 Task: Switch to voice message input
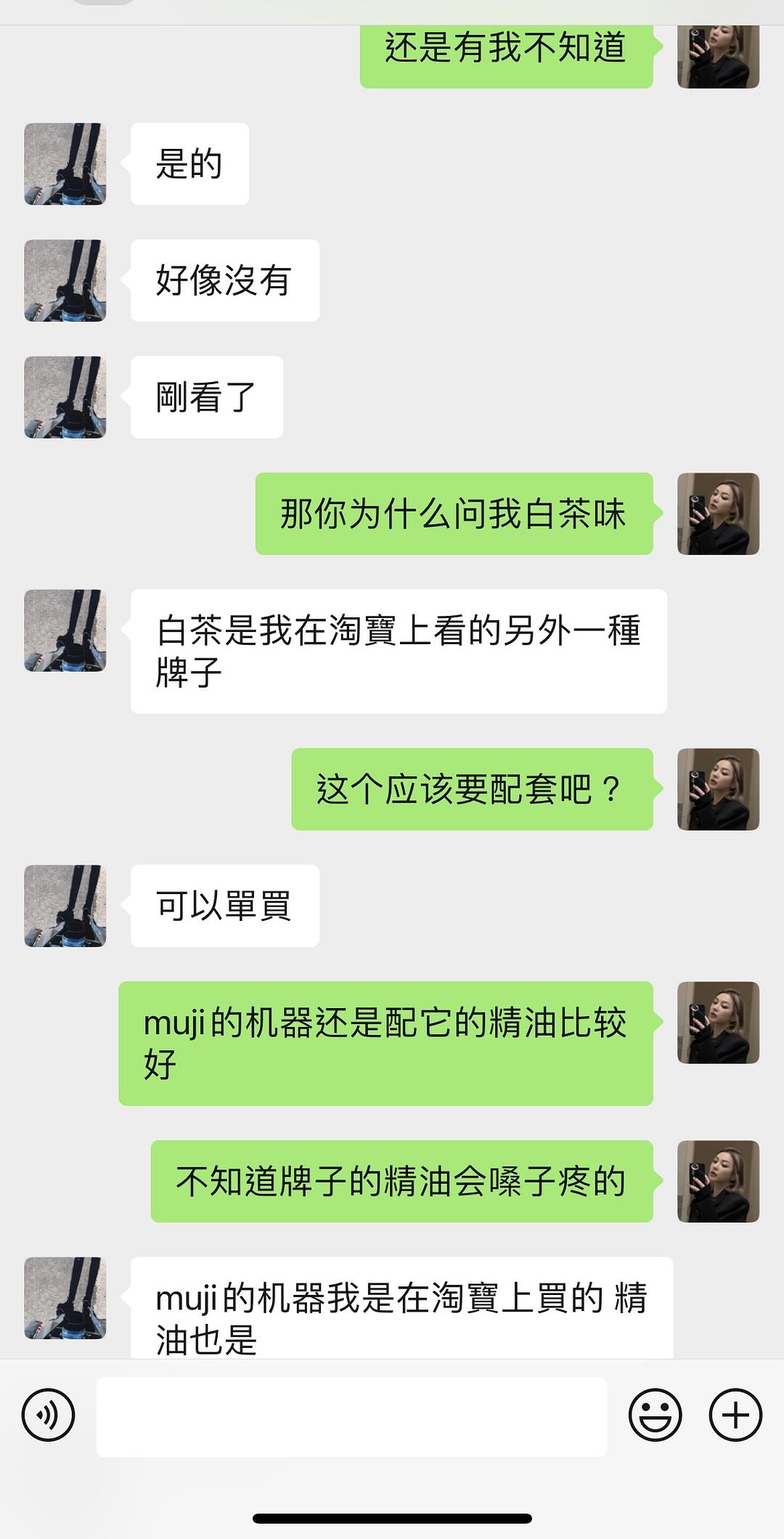click(48, 1415)
